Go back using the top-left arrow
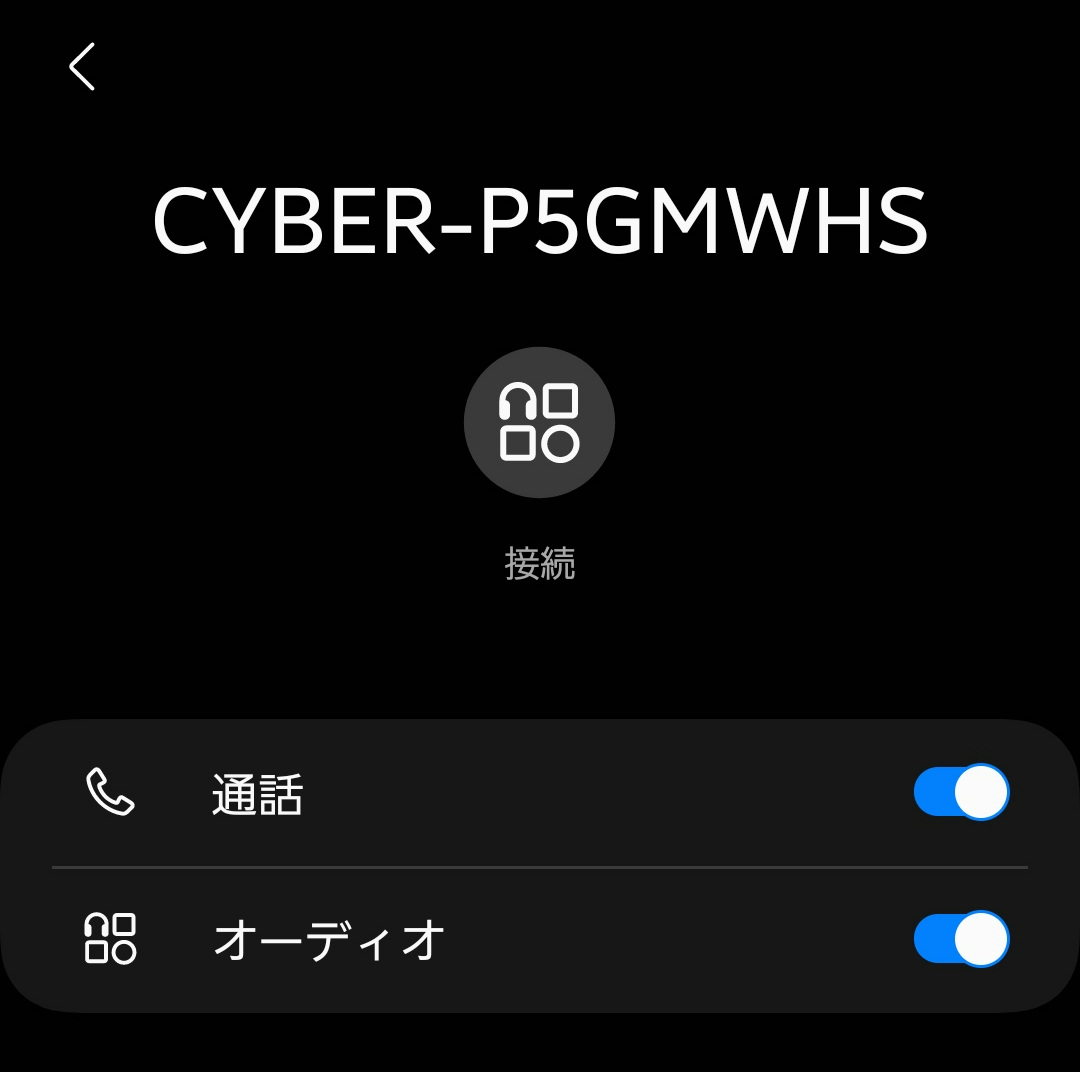The height and width of the screenshot is (1072, 1080). pos(82,67)
